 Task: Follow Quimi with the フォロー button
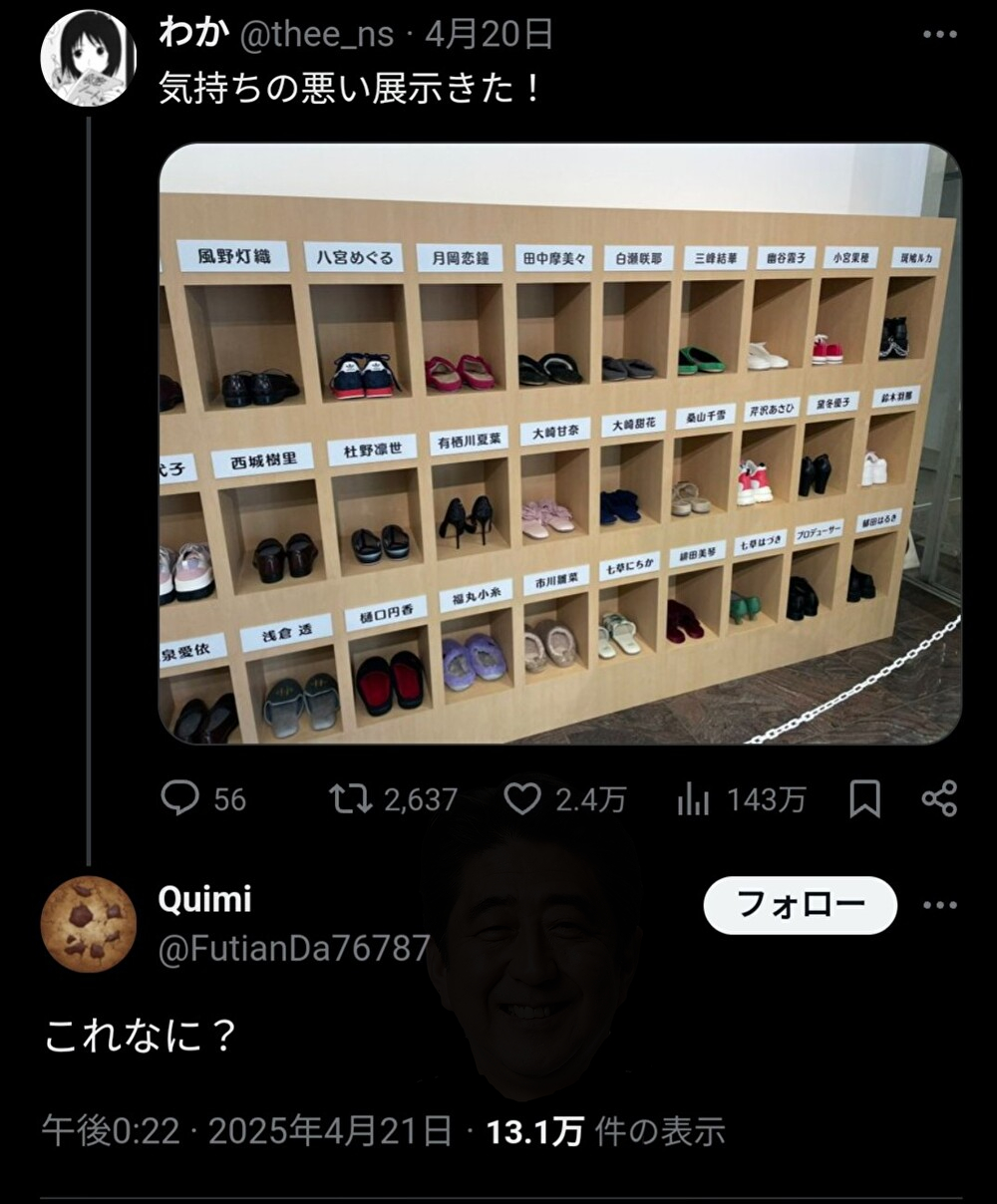click(800, 905)
